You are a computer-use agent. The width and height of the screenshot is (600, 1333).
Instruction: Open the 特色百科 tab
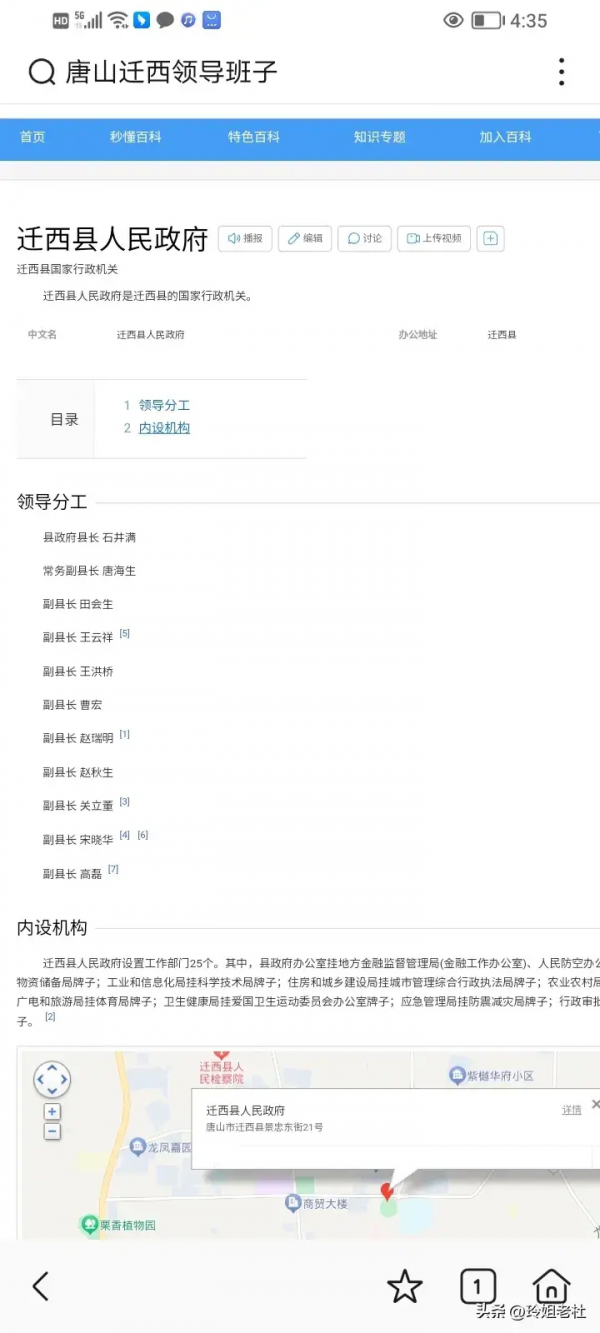tap(253, 137)
